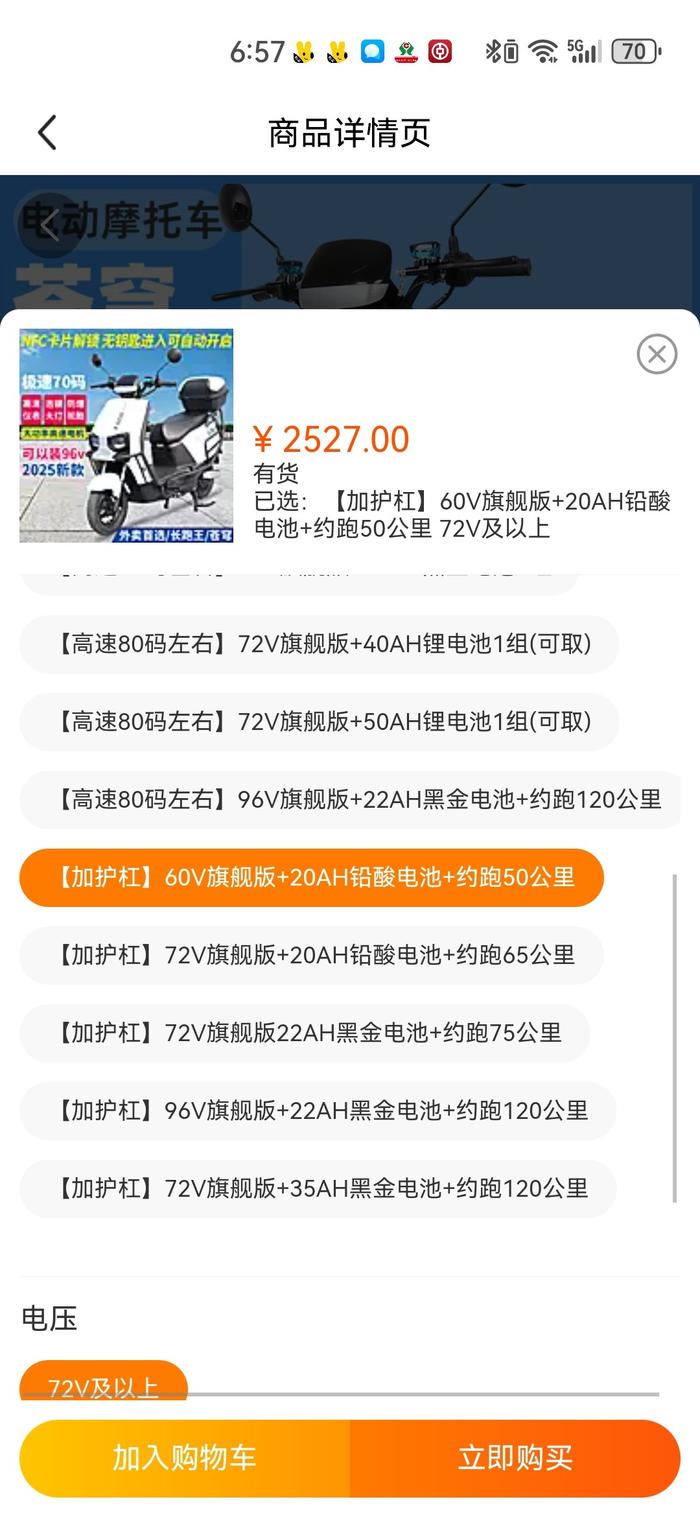
Task: Tap the selected 60V旗舰版+20AH铅酸电池 chip
Action: coord(311,878)
